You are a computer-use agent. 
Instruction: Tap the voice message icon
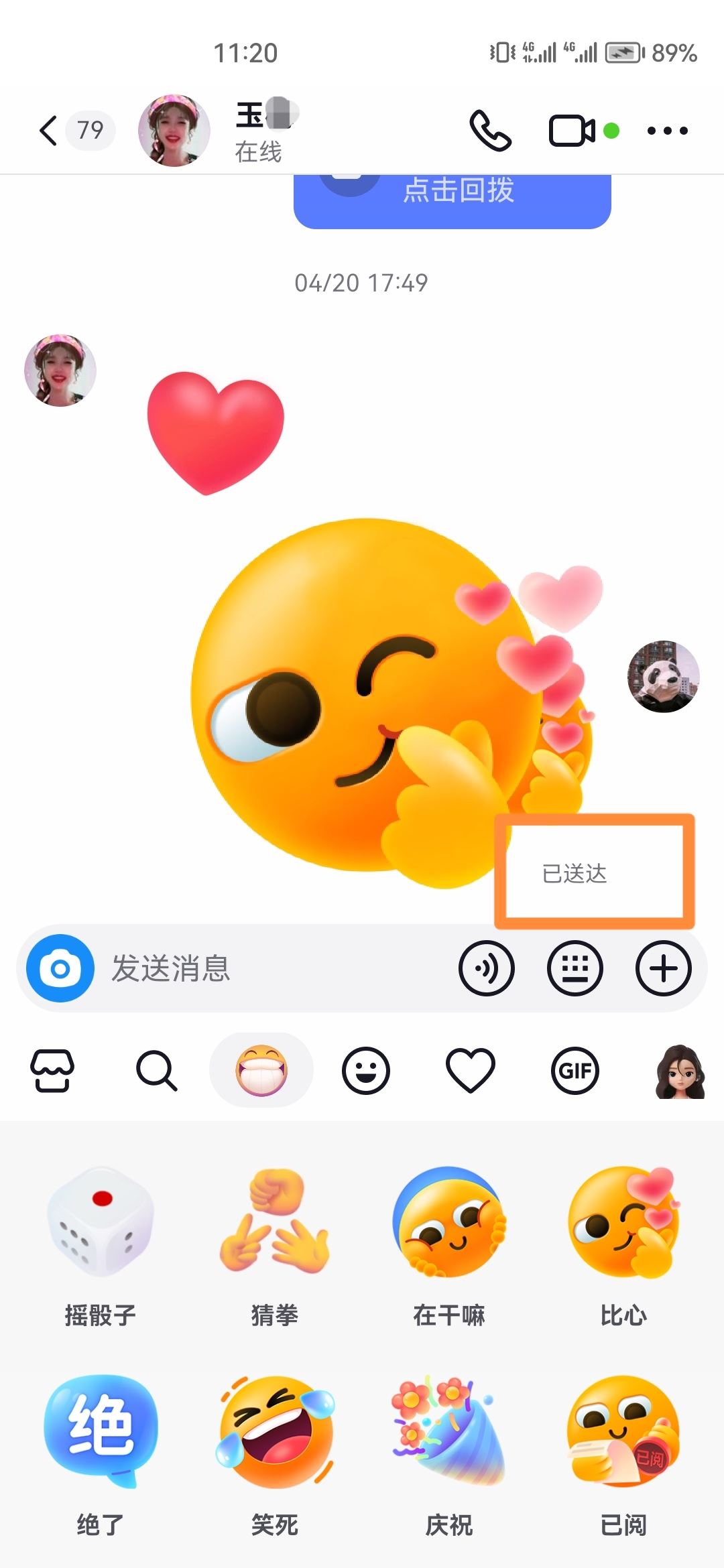pos(487,968)
